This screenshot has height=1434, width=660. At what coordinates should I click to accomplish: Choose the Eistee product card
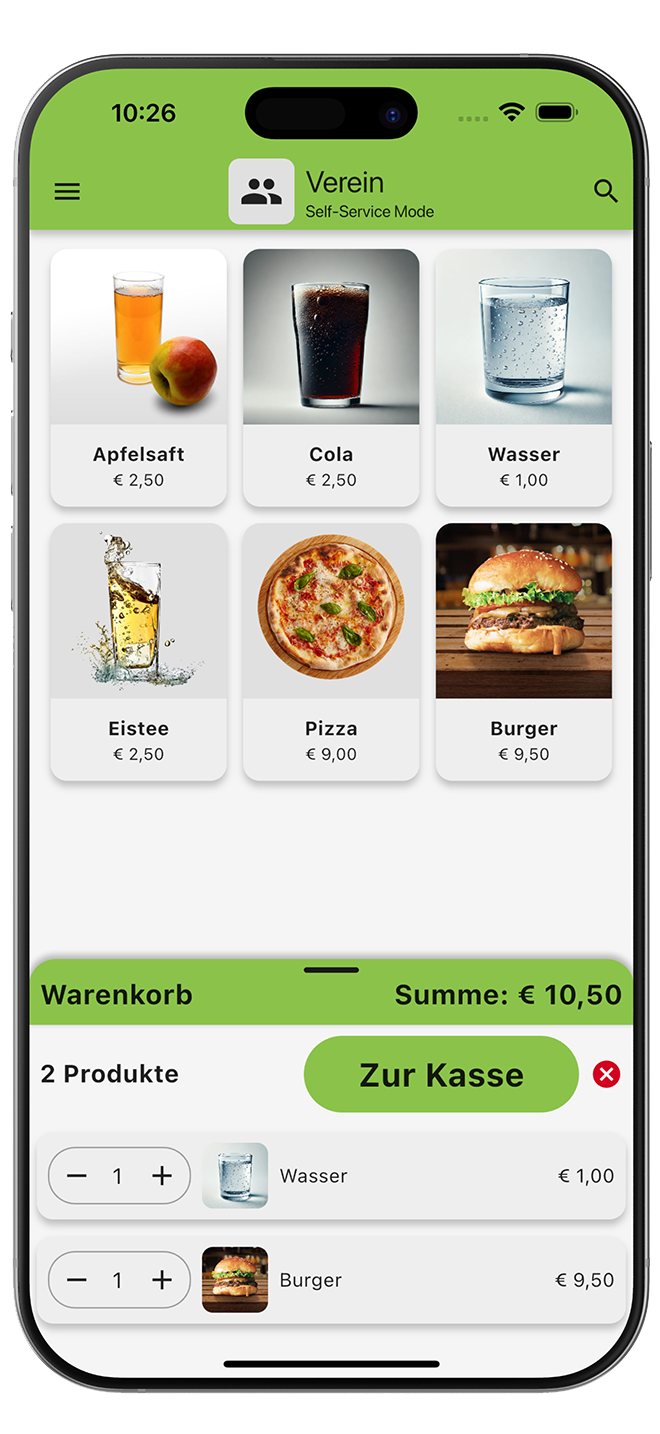pos(139,651)
